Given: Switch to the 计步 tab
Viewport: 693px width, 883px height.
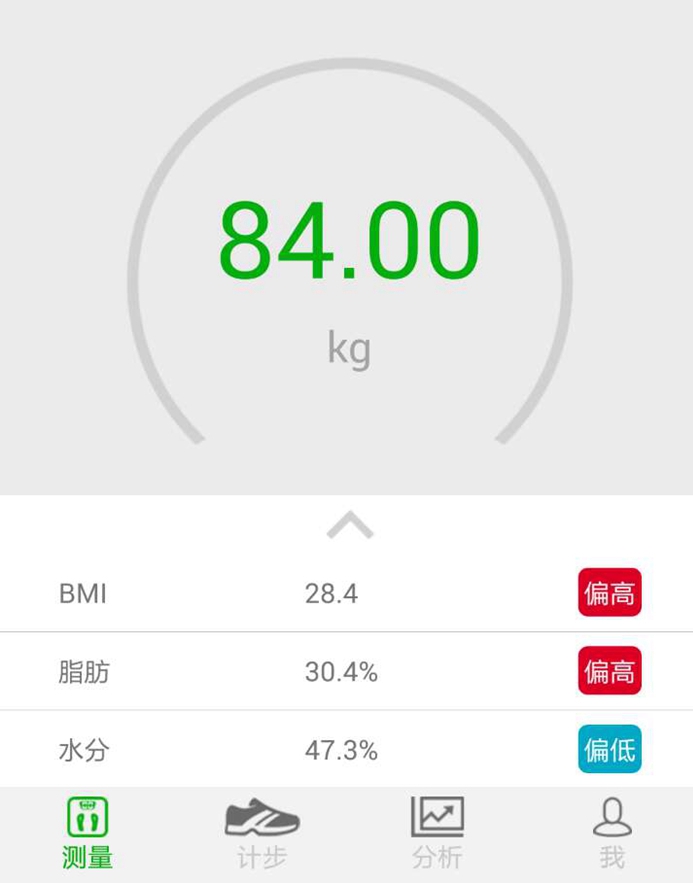Looking at the screenshot, I should [x=262, y=832].
